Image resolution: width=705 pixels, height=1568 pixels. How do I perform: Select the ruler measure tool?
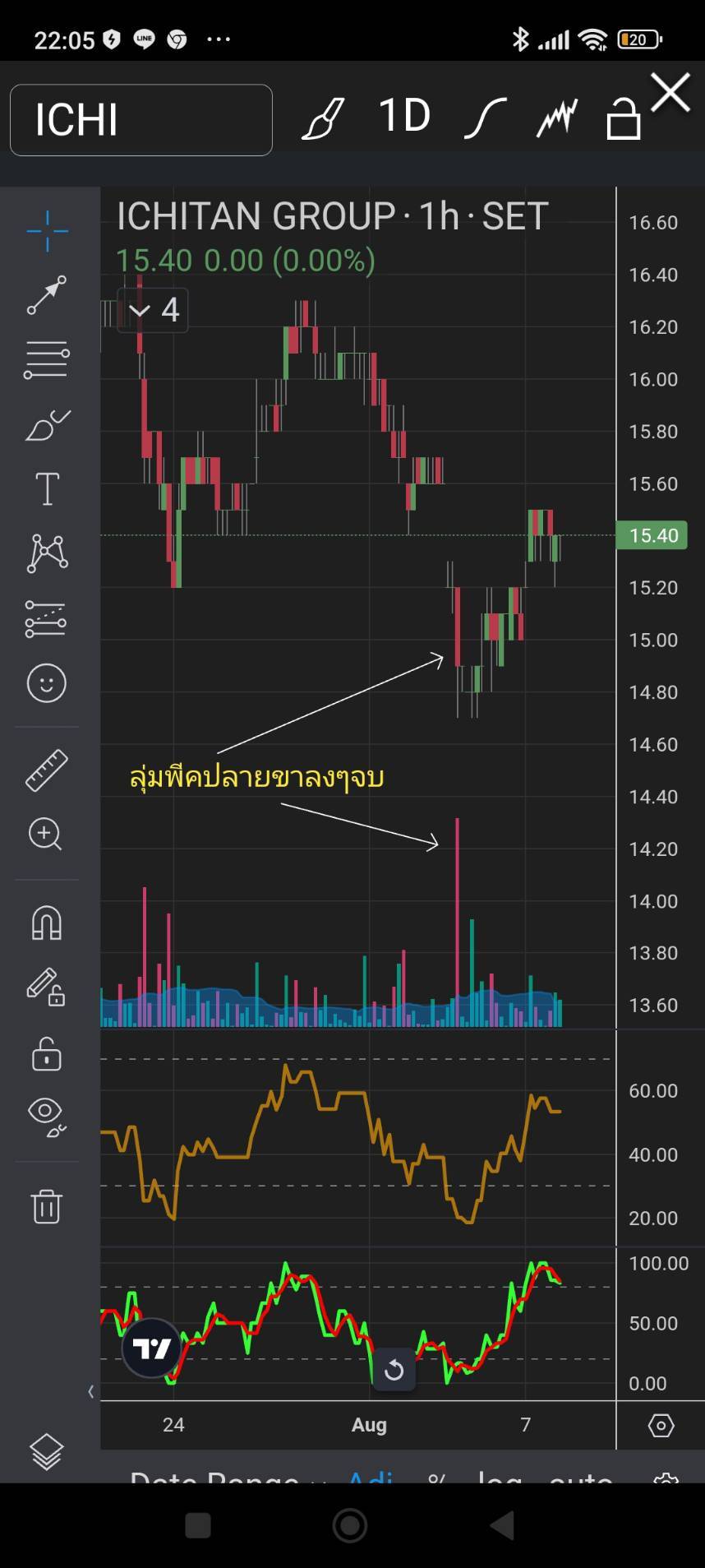point(47,770)
